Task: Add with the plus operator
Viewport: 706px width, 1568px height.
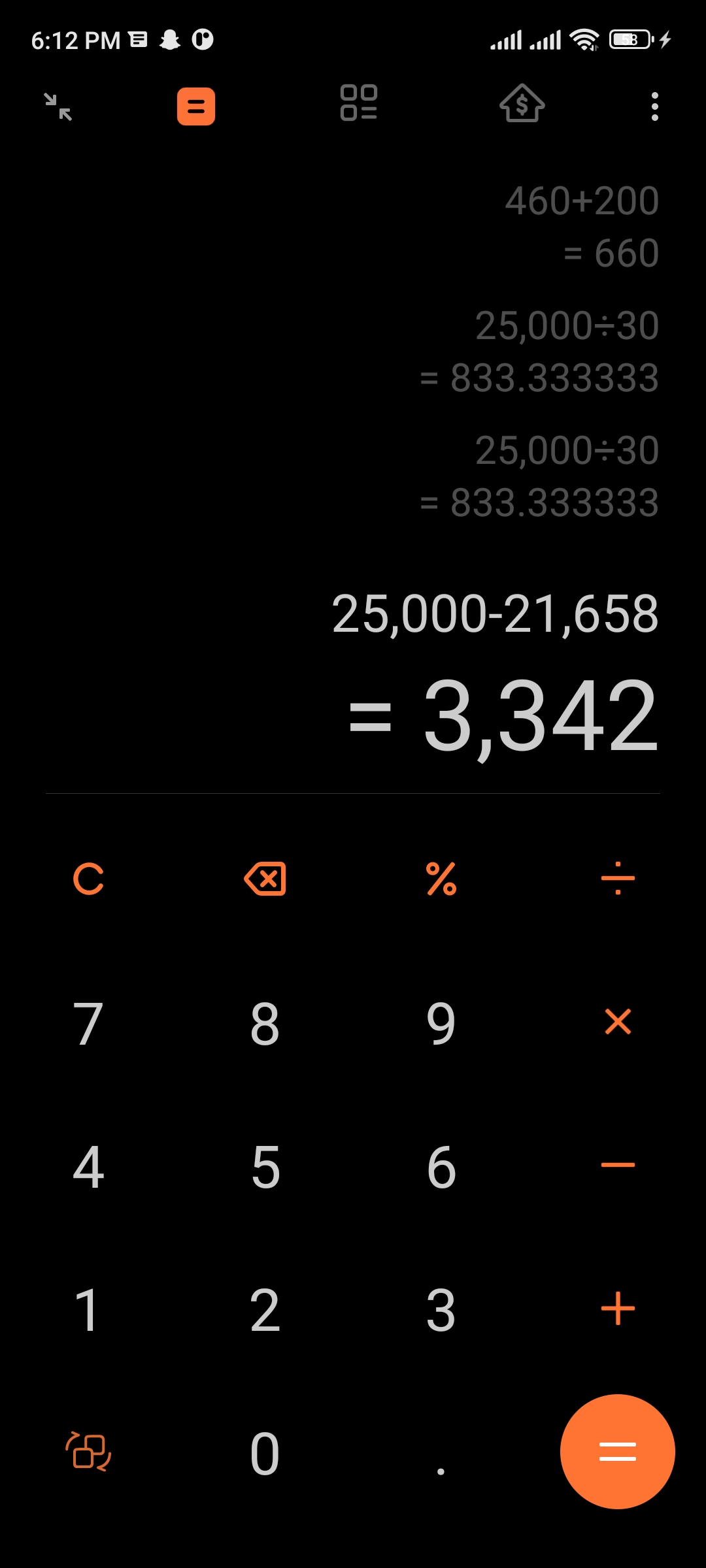Action: (618, 1309)
